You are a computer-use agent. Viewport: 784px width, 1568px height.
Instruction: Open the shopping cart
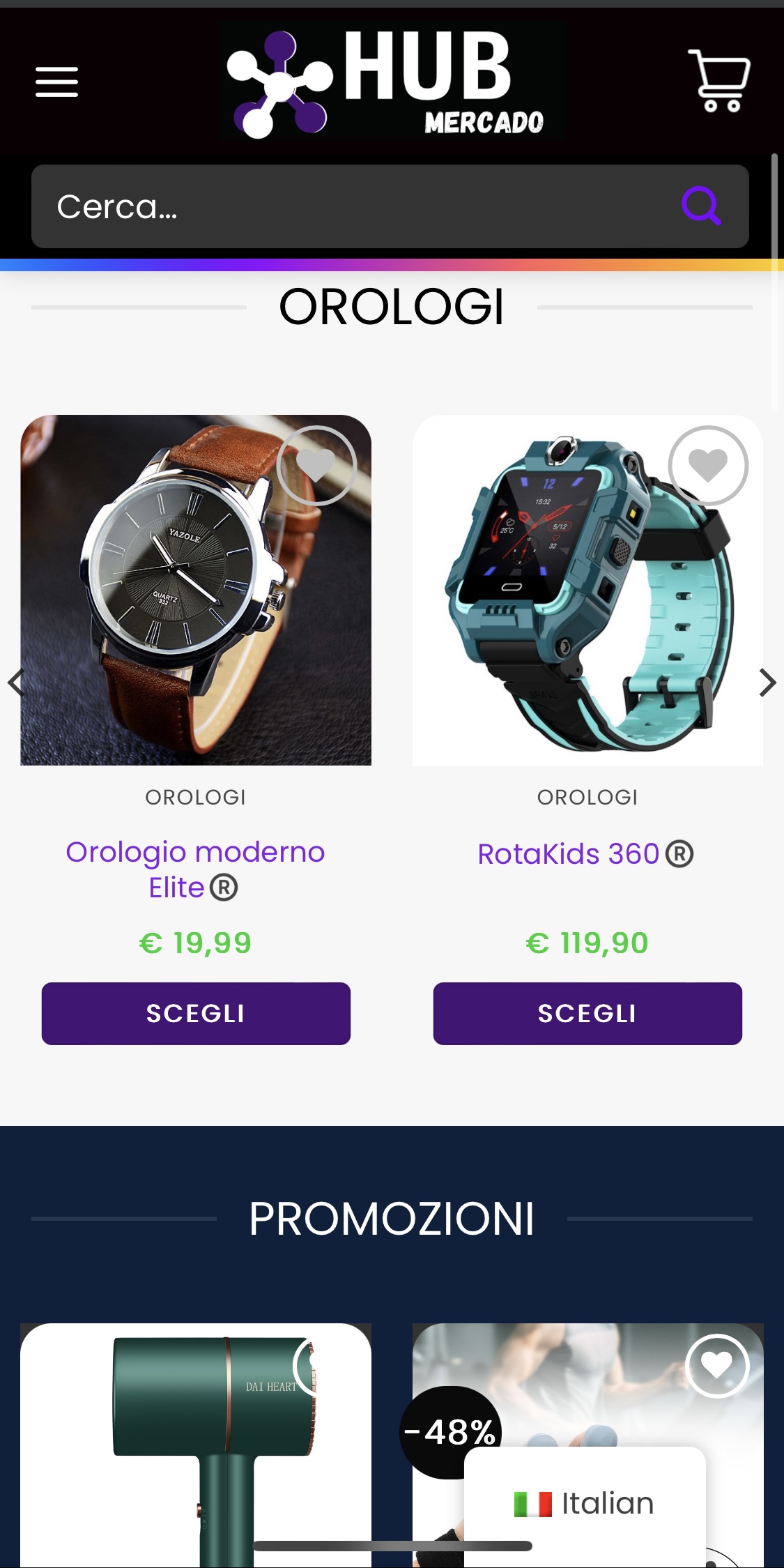click(719, 81)
